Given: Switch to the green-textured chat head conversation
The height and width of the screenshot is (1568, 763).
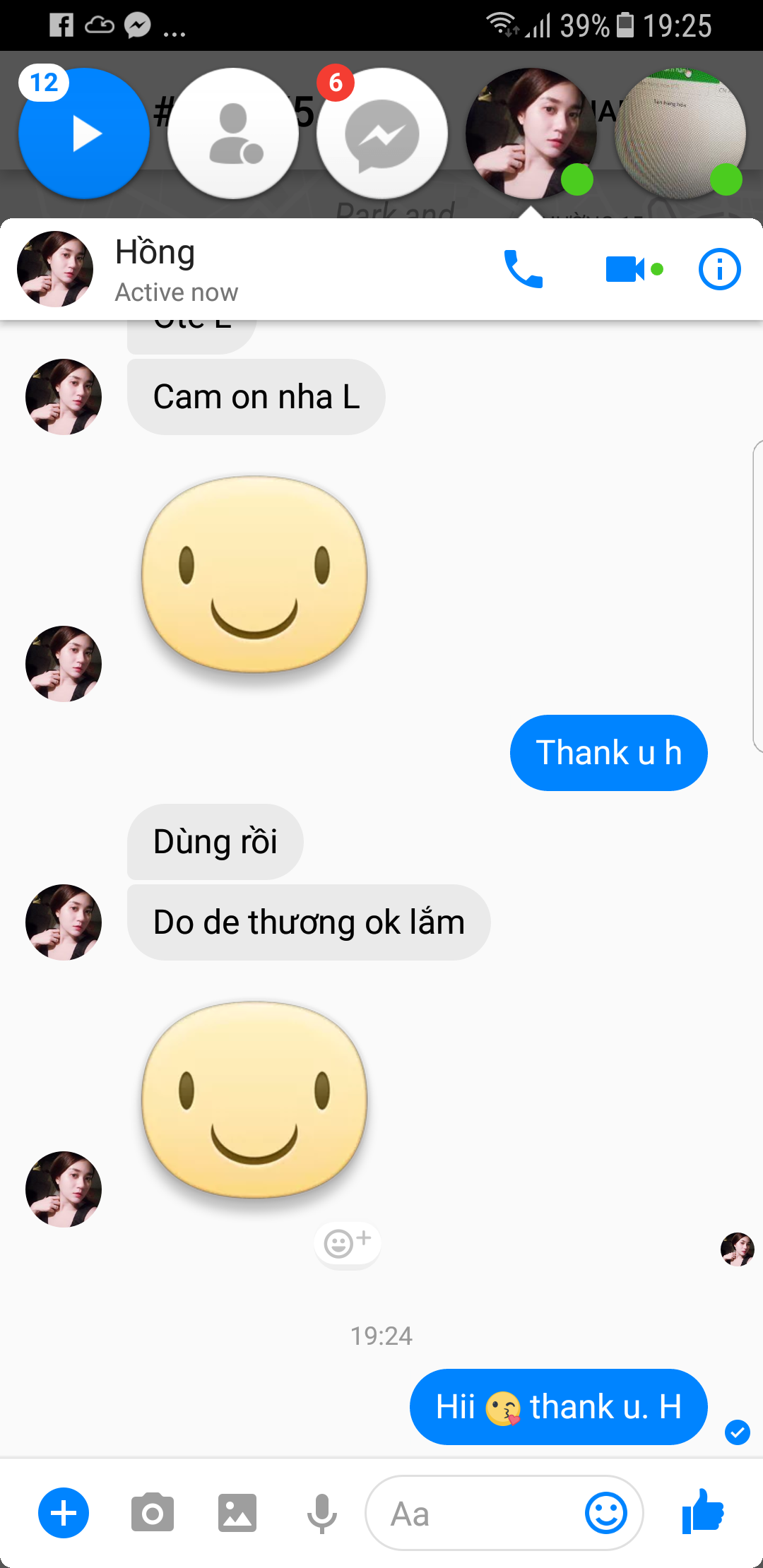Looking at the screenshot, I should coord(680,134).
